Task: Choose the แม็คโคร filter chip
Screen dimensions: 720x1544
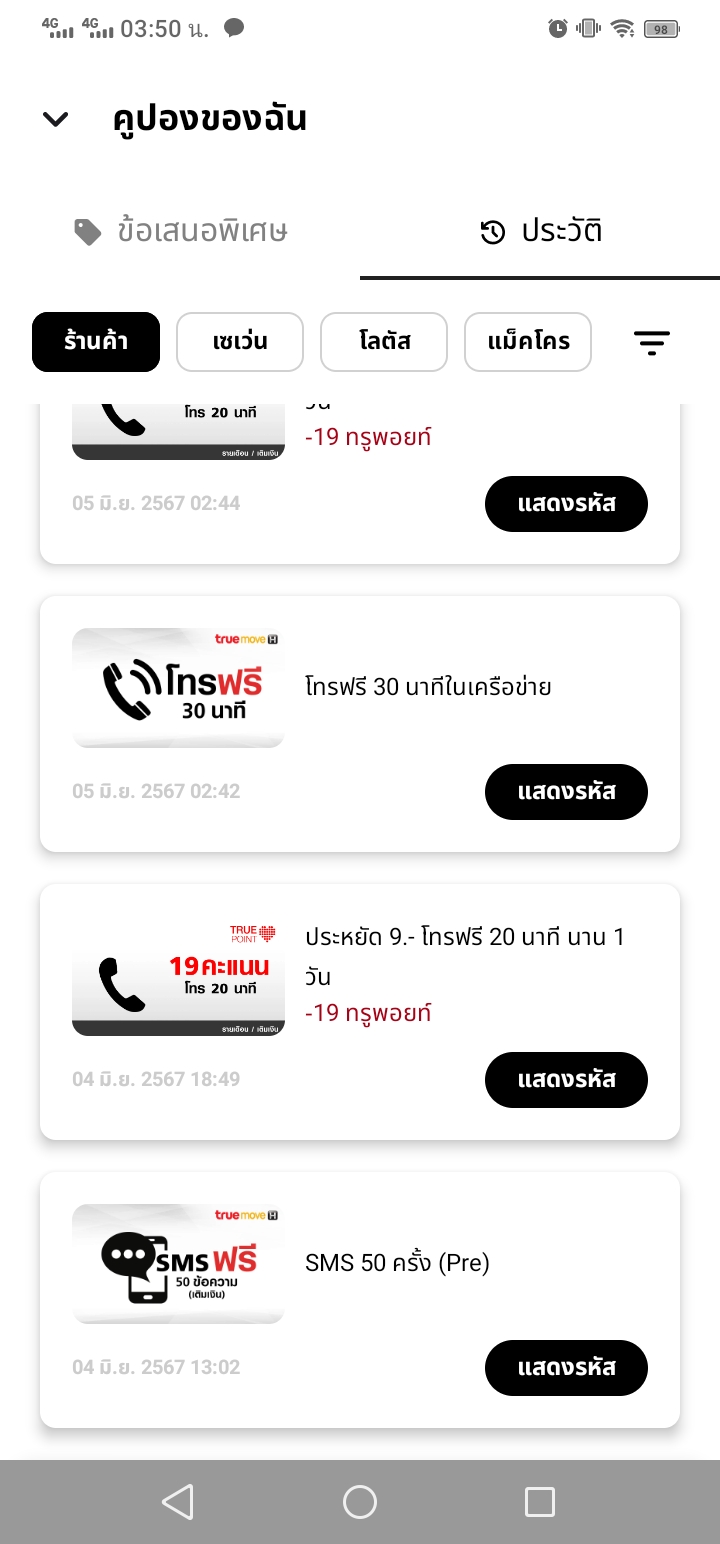Action: click(528, 342)
